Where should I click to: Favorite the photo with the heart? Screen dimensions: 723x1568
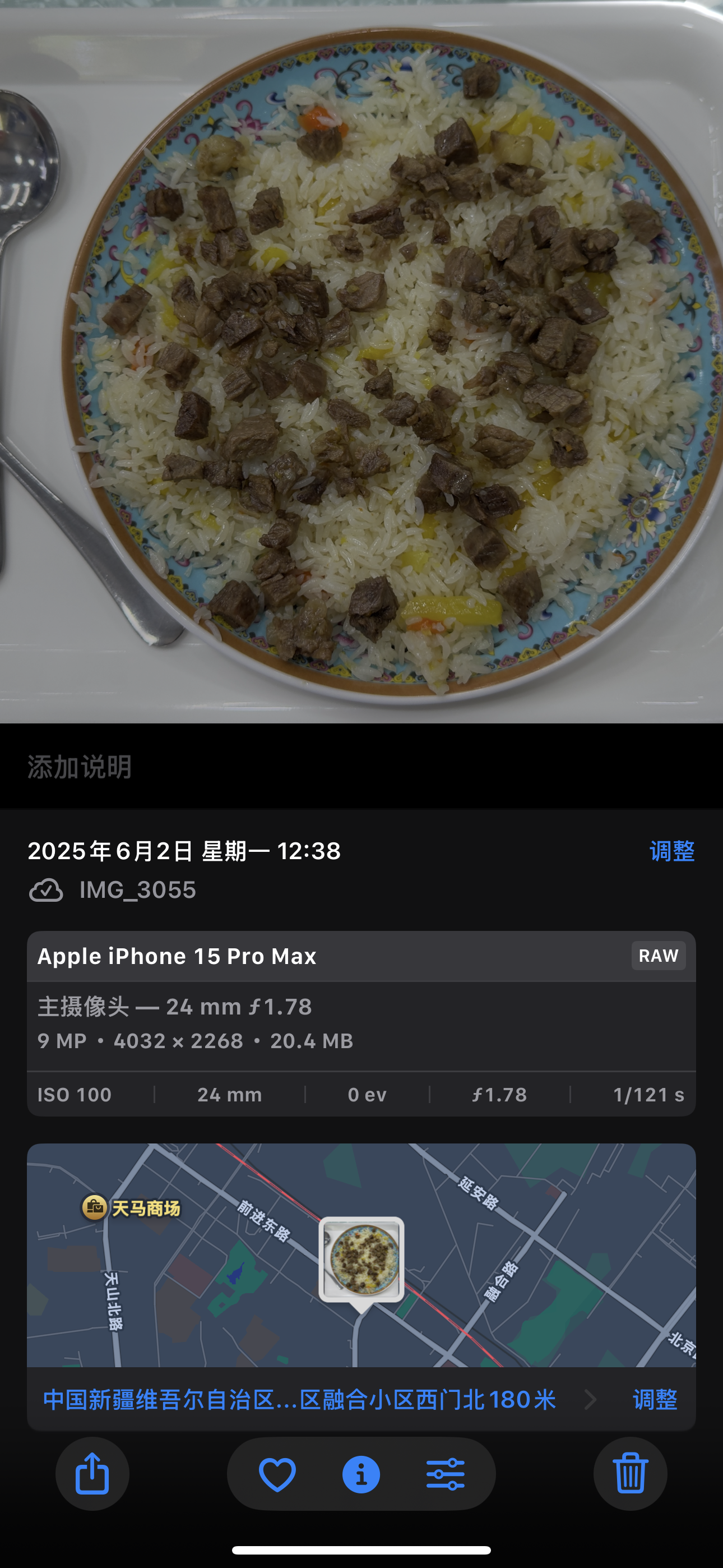tap(277, 1474)
